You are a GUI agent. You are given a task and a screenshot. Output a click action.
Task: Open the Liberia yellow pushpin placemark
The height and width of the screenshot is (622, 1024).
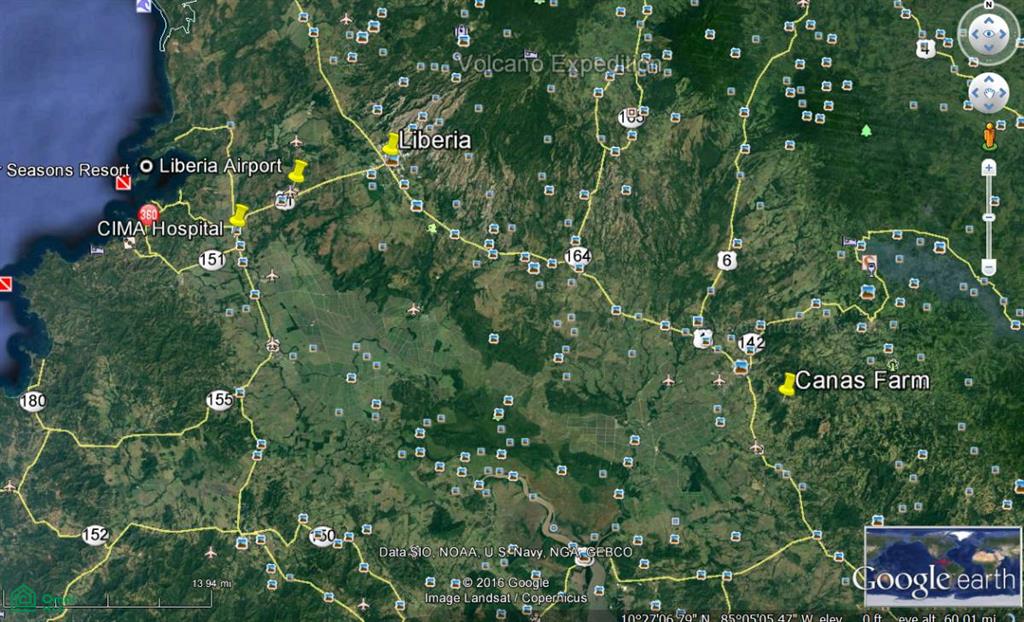click(390, 146)
